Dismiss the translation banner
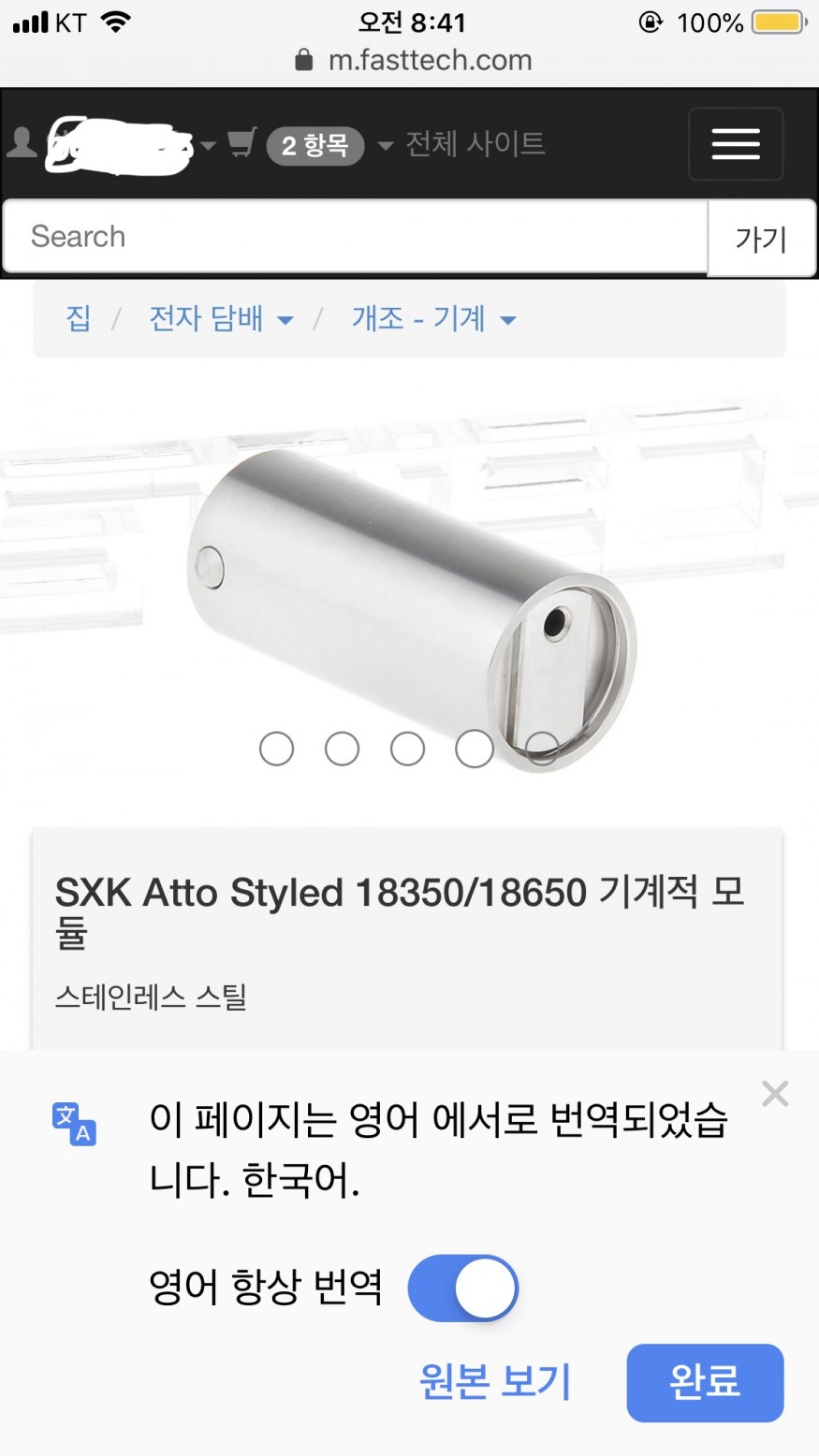 pos(775,1093)
